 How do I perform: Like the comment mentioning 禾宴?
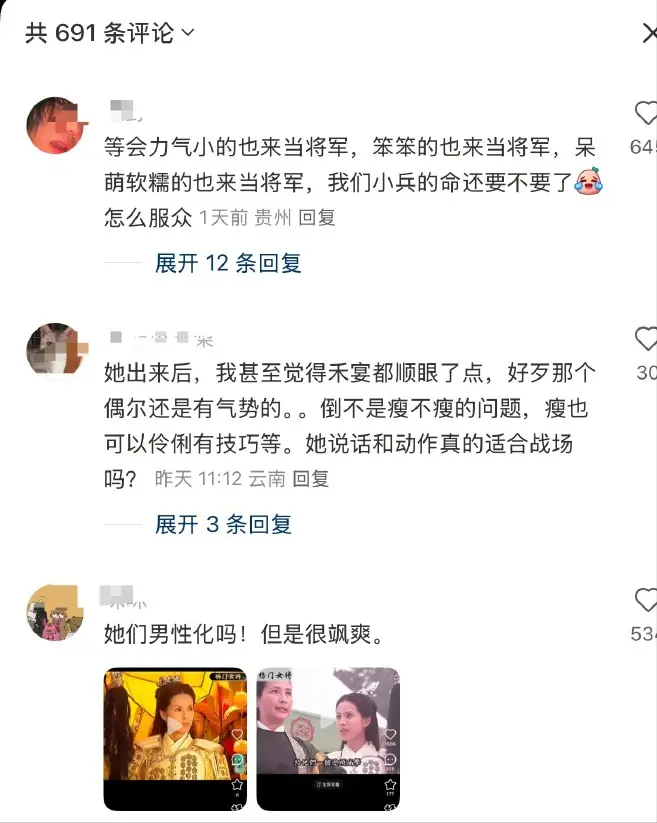645,339
